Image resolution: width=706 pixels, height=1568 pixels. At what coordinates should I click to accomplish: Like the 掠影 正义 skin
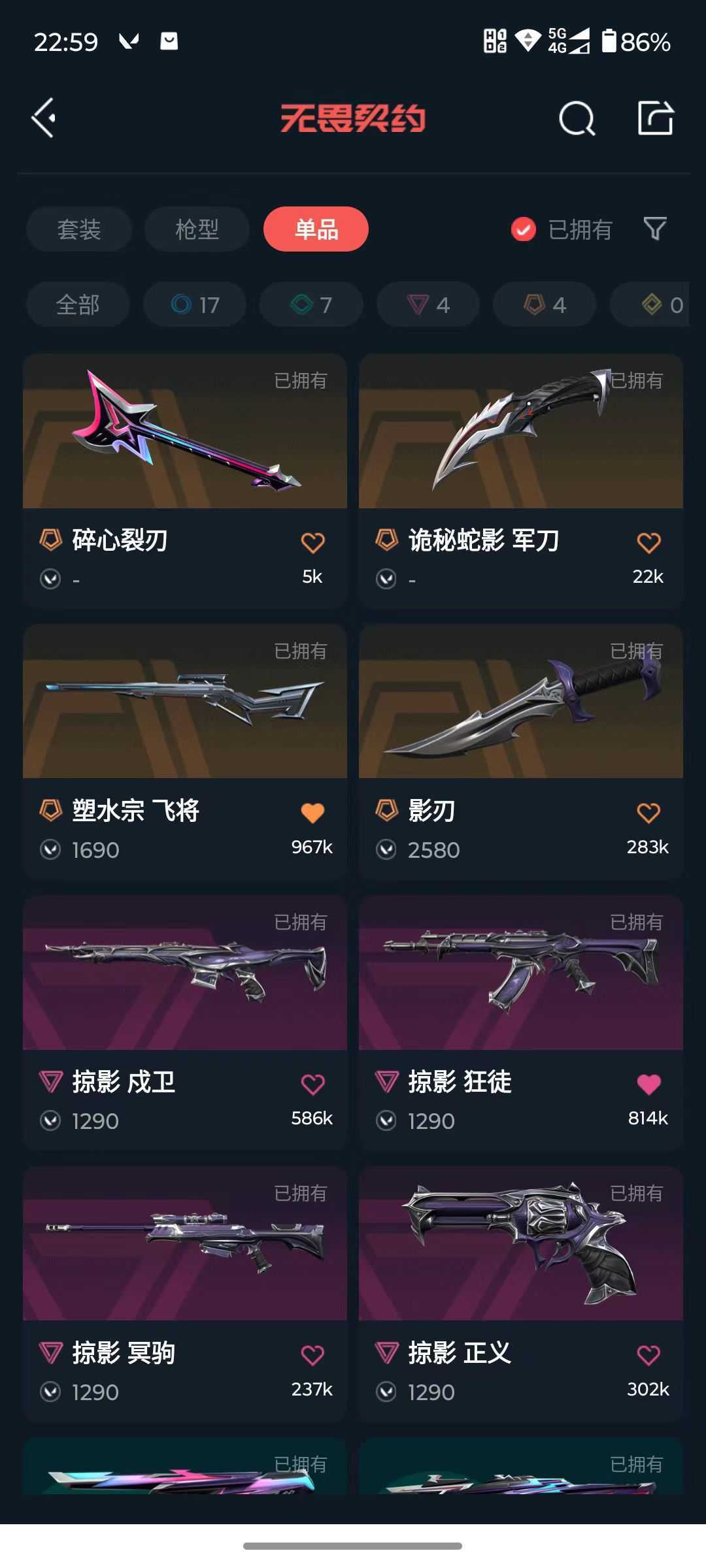(648, 1355)
